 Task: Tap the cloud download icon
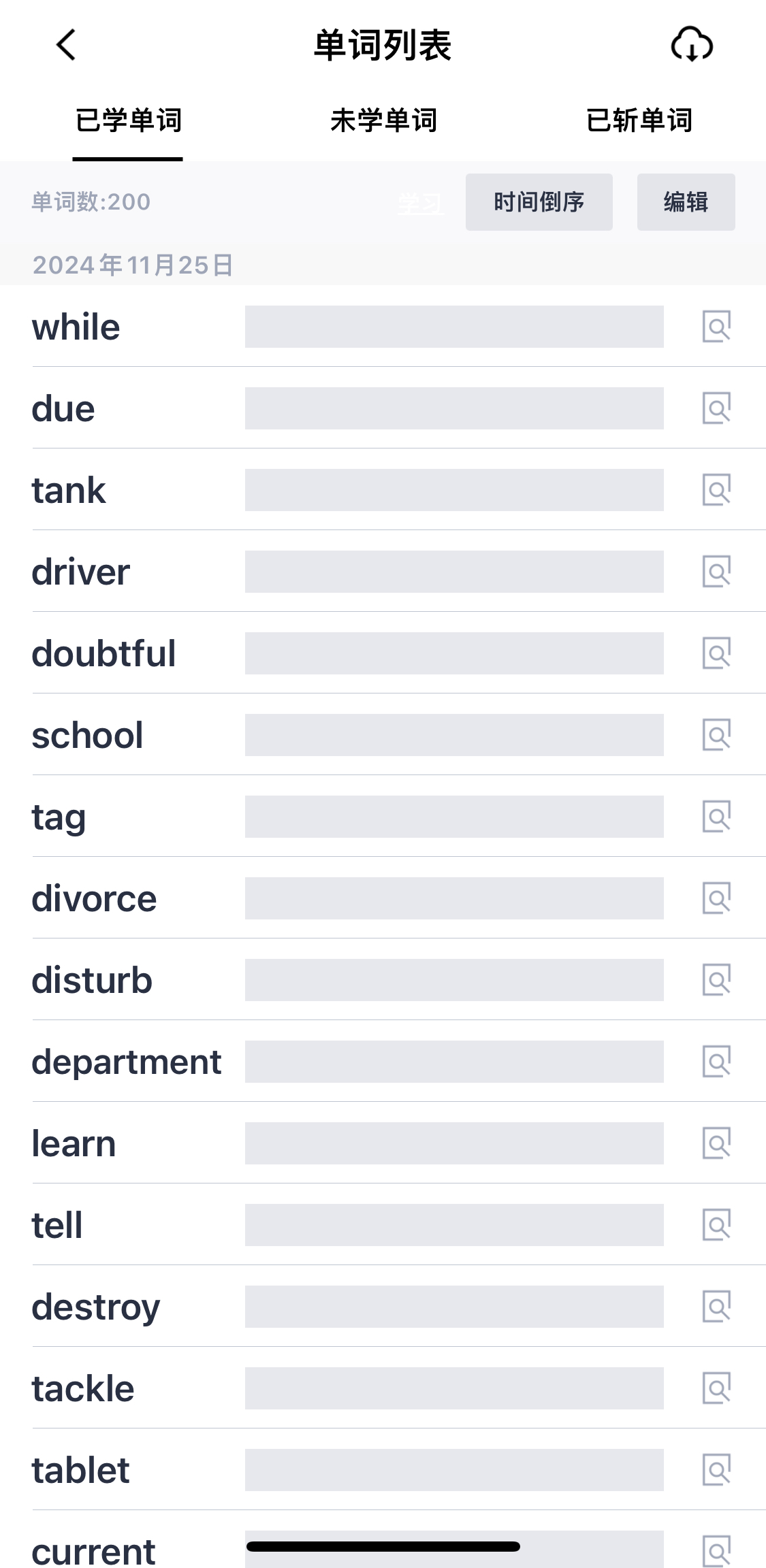[692, 45]
